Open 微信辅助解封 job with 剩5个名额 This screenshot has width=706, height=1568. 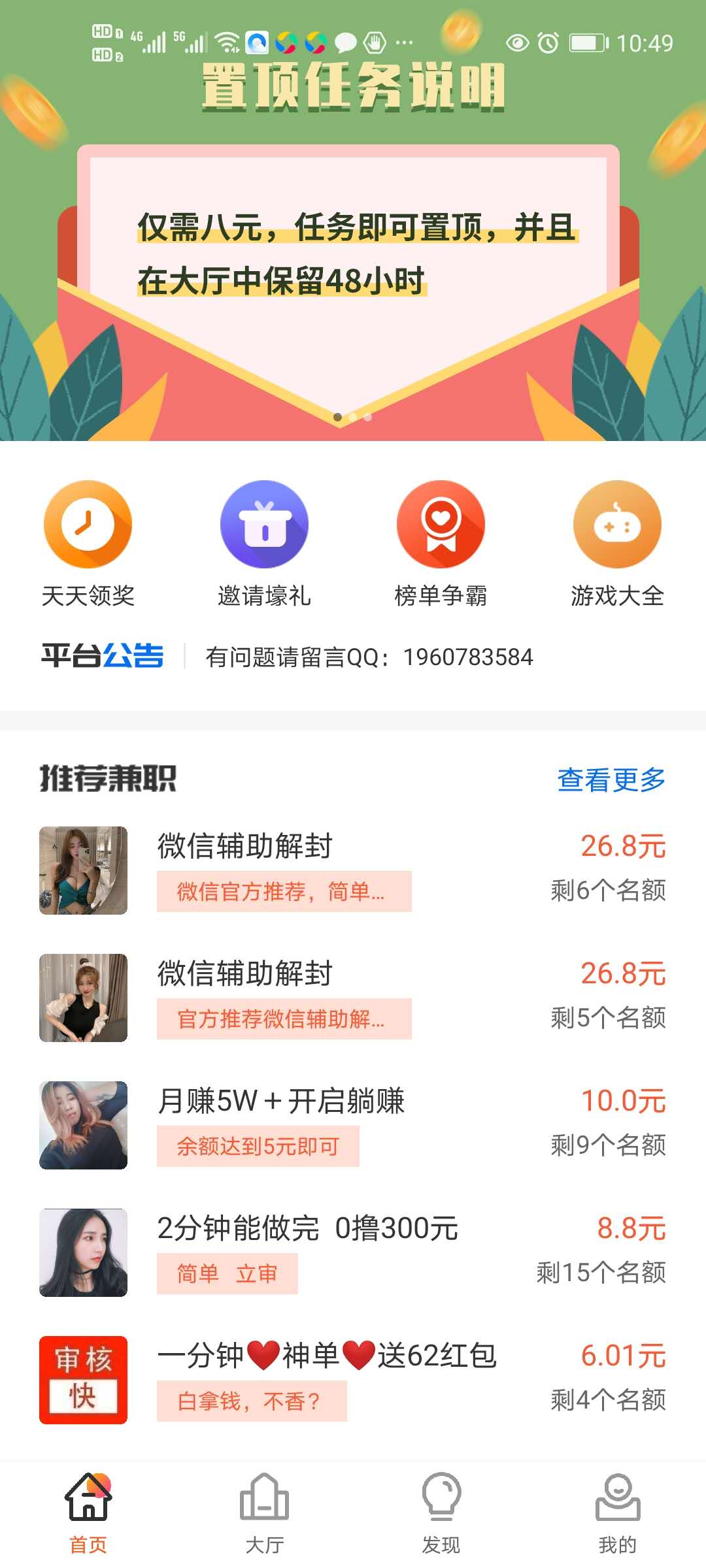click(353, 997)
